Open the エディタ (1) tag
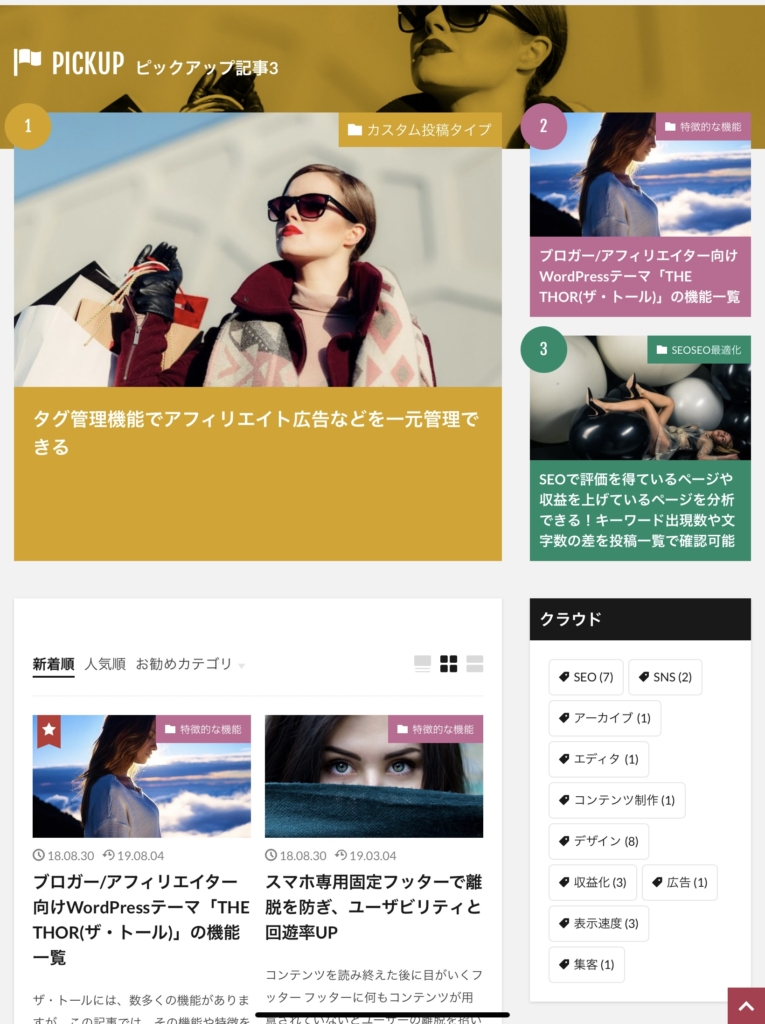This screenshot has height=1024, width=765. 598,759
